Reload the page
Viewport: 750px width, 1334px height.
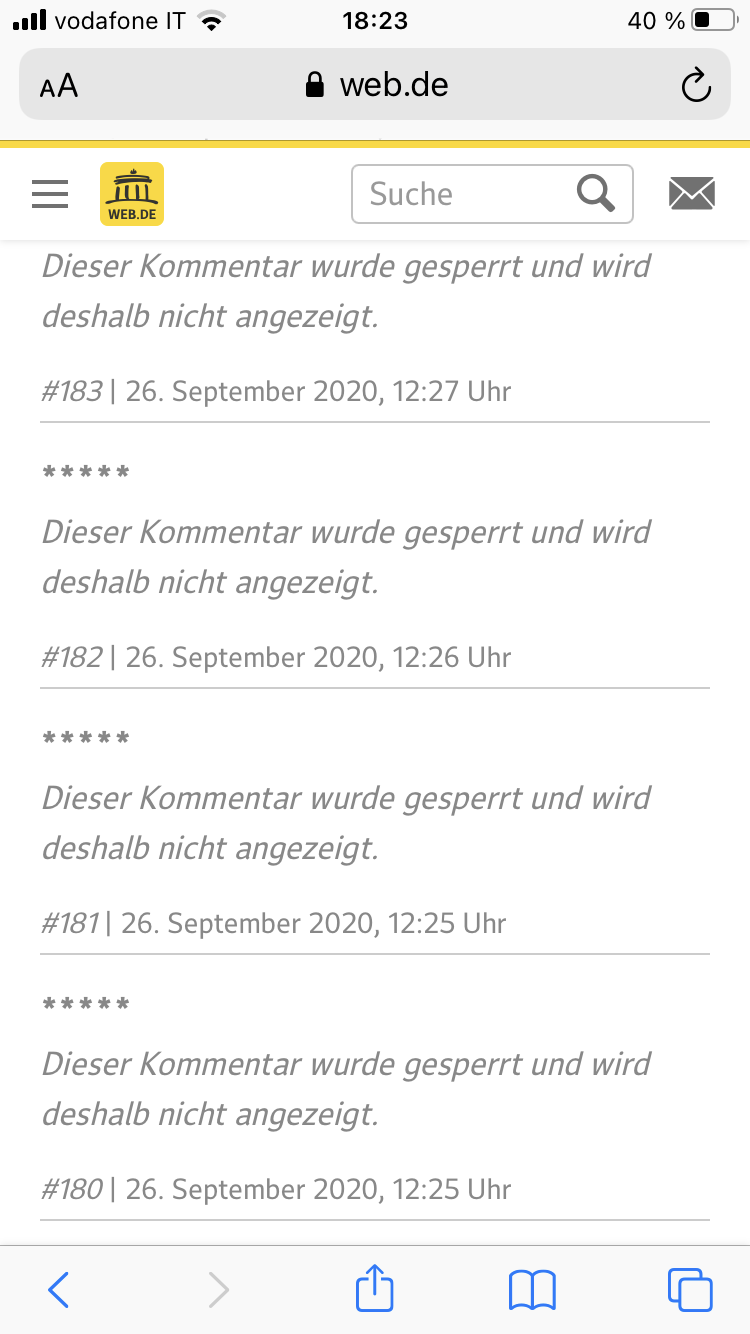(695, 86)
